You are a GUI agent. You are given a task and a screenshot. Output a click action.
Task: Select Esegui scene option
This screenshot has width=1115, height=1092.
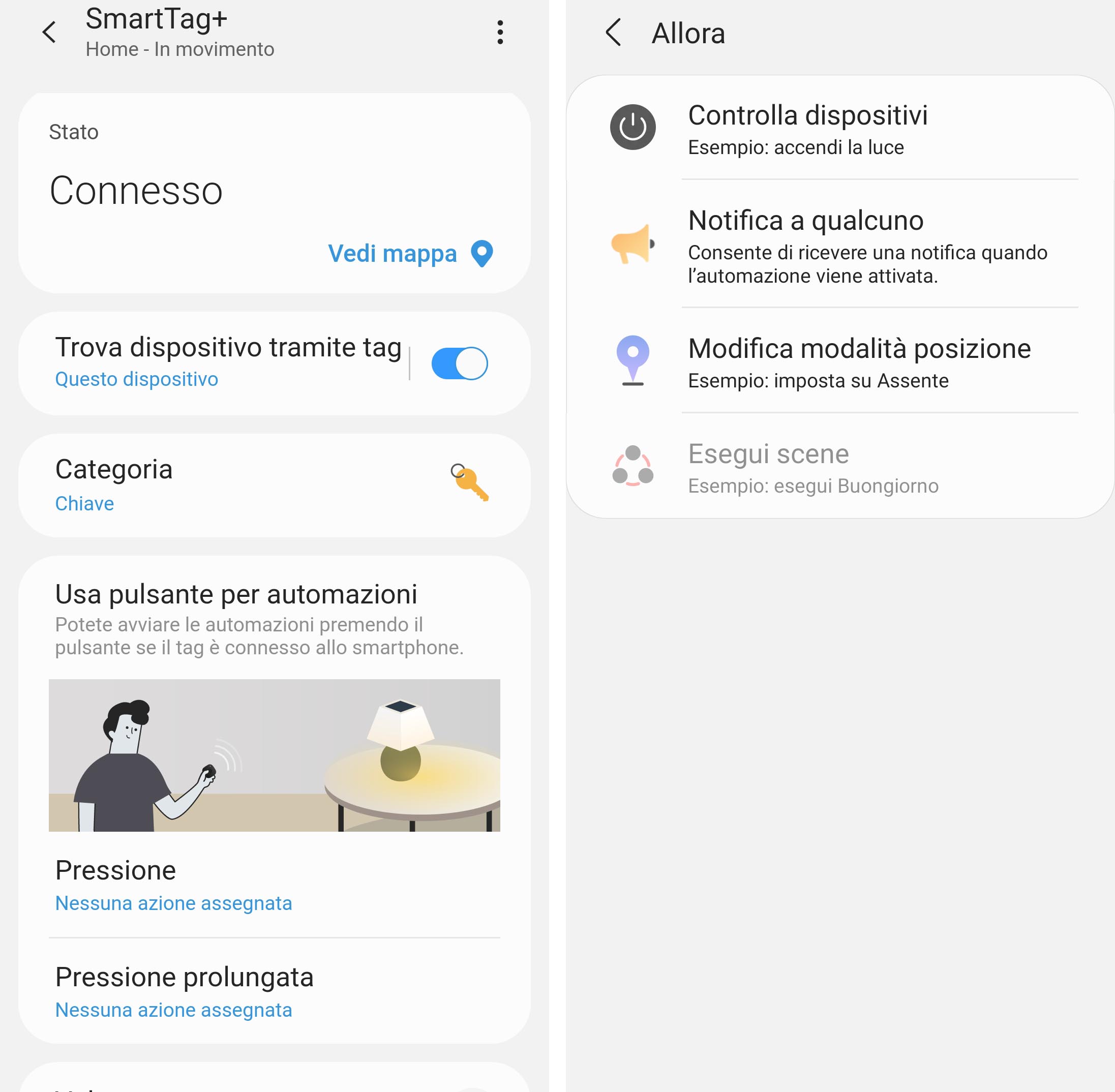pyautogui.click(x=840, y=467)
